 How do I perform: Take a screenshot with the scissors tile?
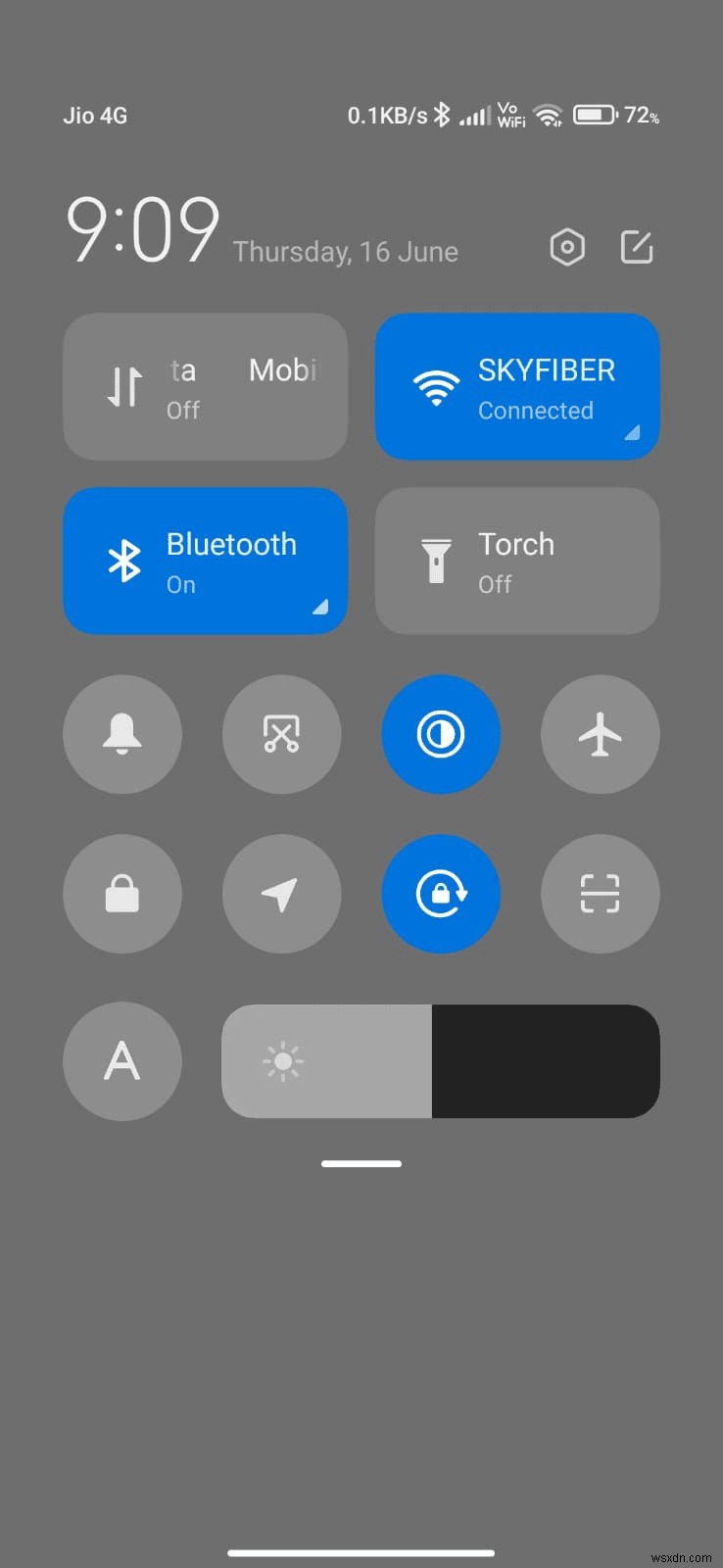click(x=281, y=734)
